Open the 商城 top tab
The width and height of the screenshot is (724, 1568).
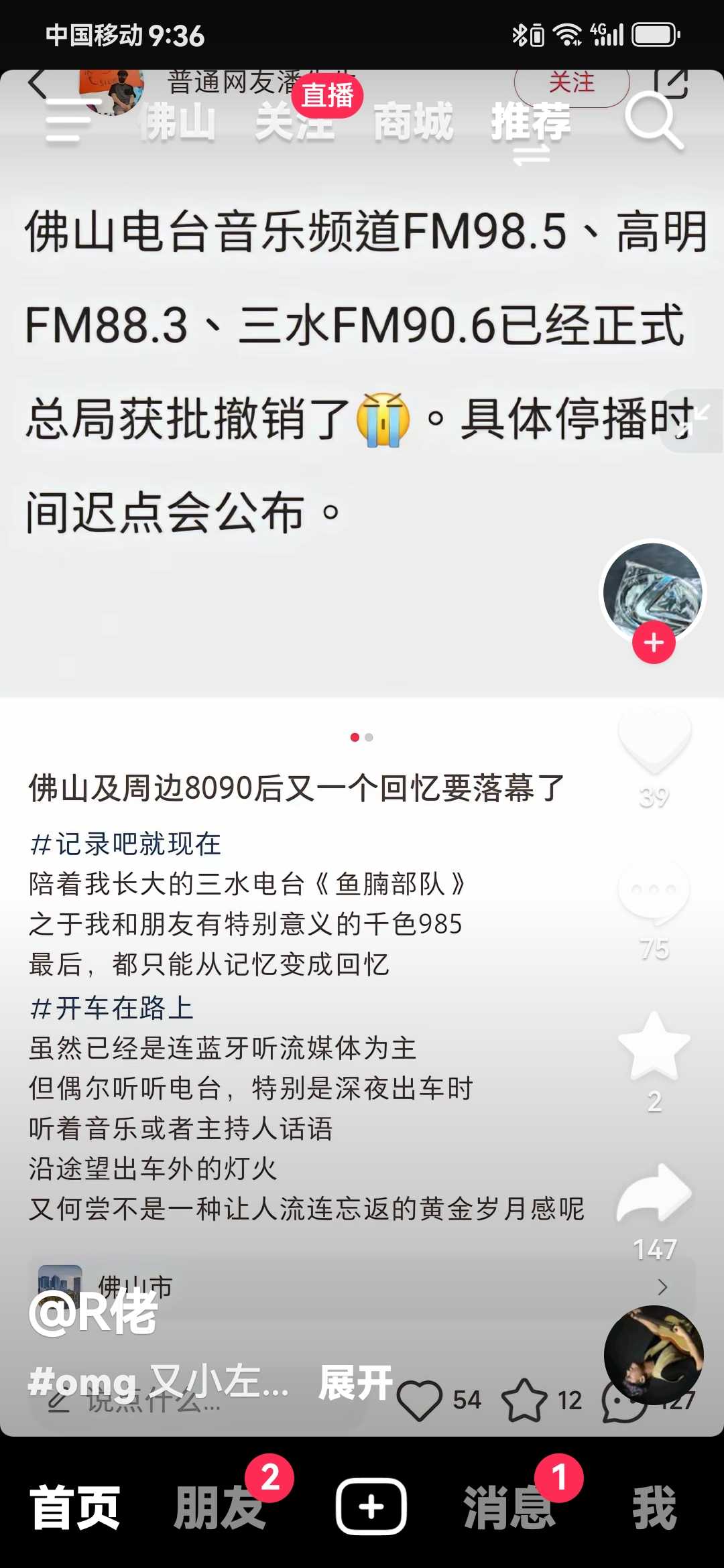(413, 123)
